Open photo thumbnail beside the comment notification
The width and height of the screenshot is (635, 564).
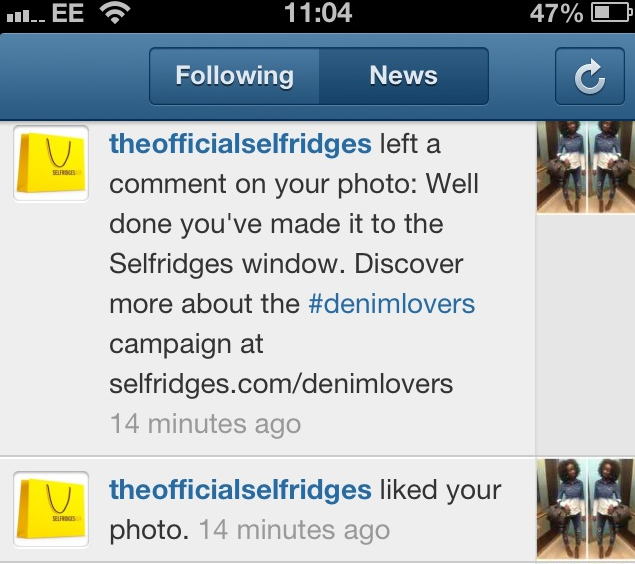pyautogui.click(x=585, y=167)
